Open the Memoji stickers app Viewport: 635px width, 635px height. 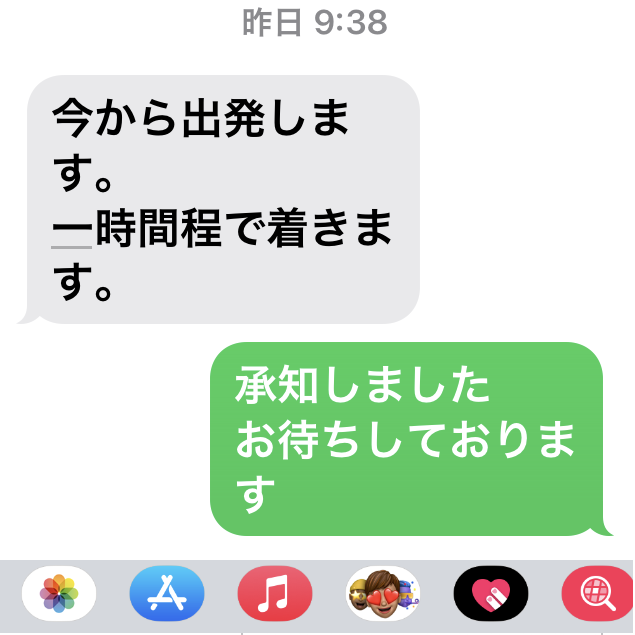point(382,597)
